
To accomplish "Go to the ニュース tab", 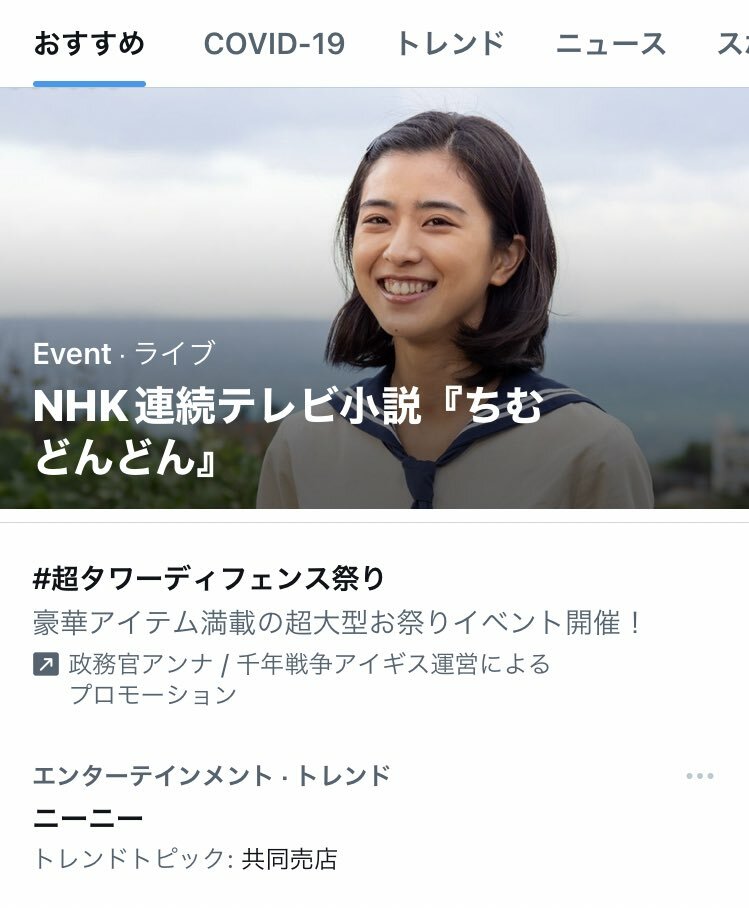I will pyautogui.click(x=611, y=44).
